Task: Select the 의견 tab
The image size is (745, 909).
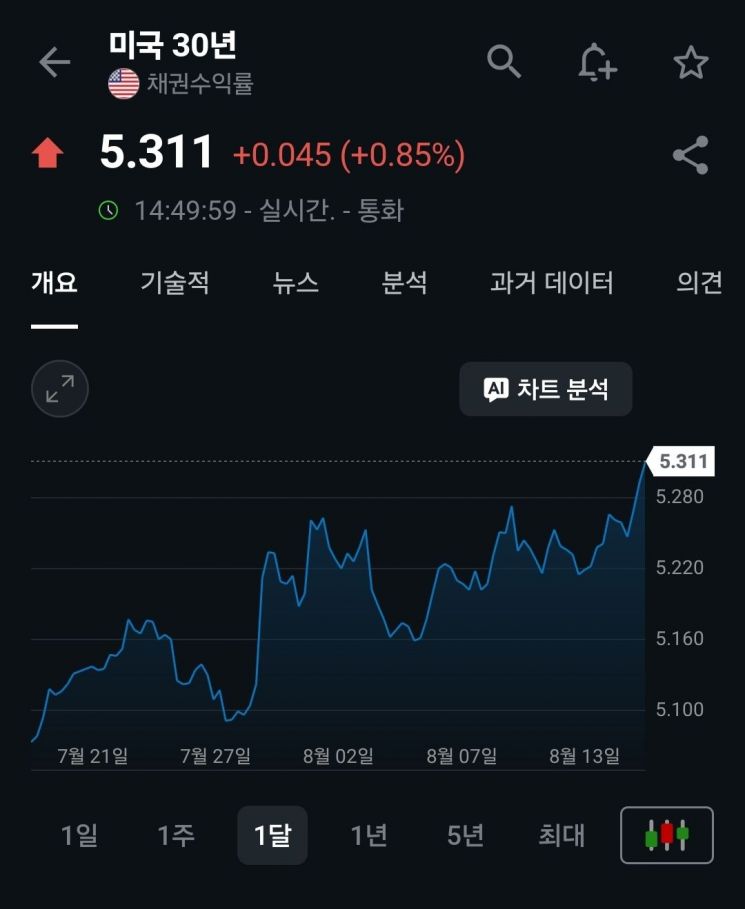Action: [x=699, y=283]
